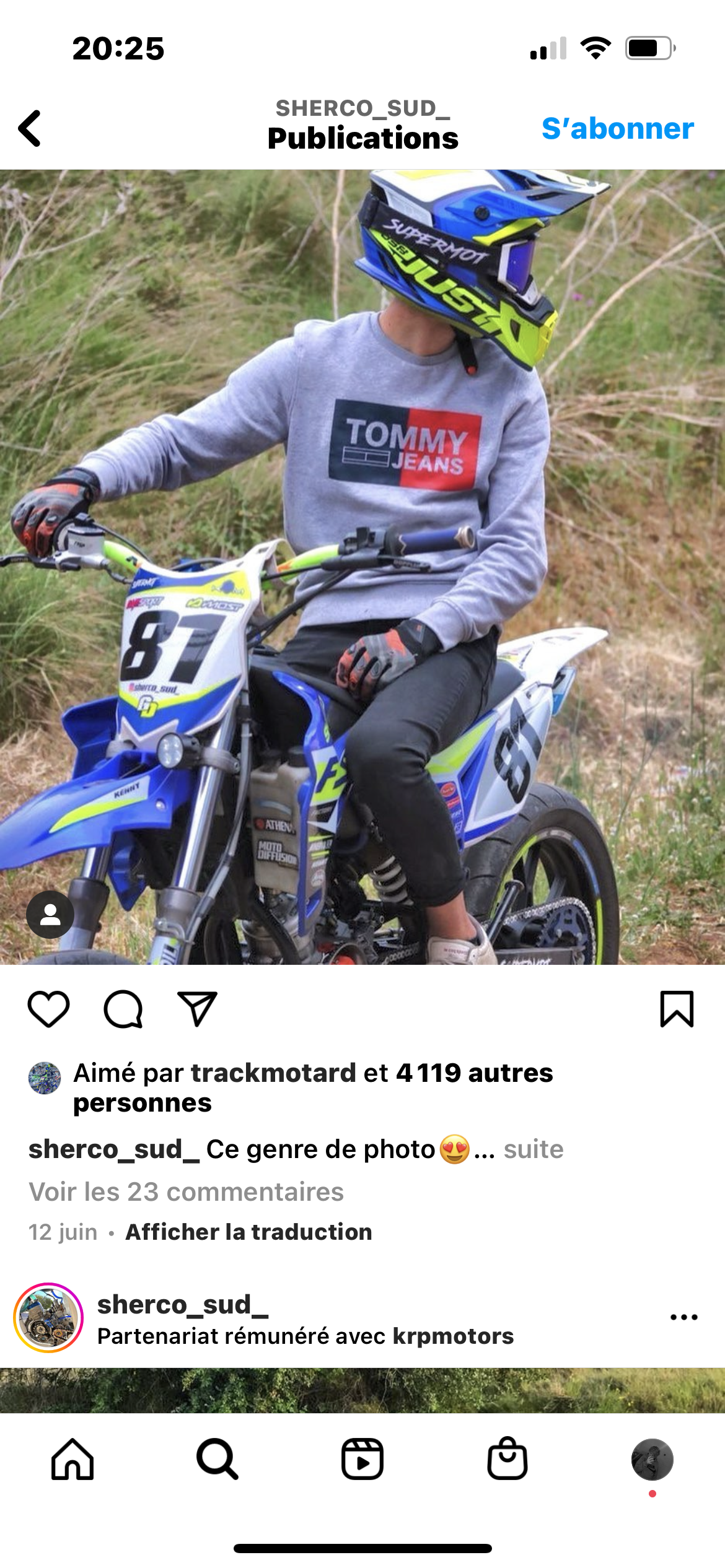Go back with the top-left arrow
The width and height of the screenshot is (725, 1568).
30,128
